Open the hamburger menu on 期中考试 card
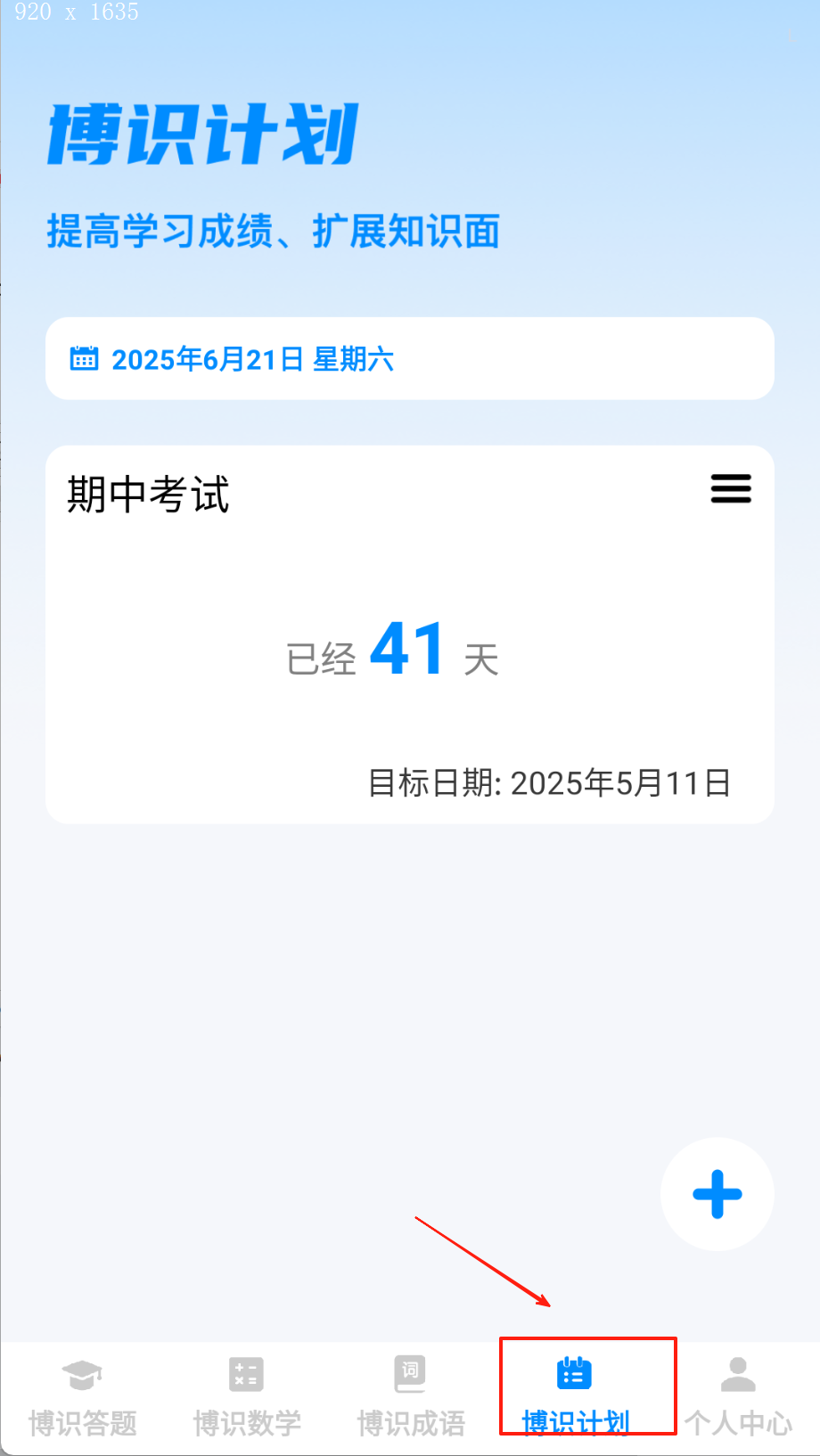The height and width of the screenshot is (1456, 820). [x=730, y=489]
